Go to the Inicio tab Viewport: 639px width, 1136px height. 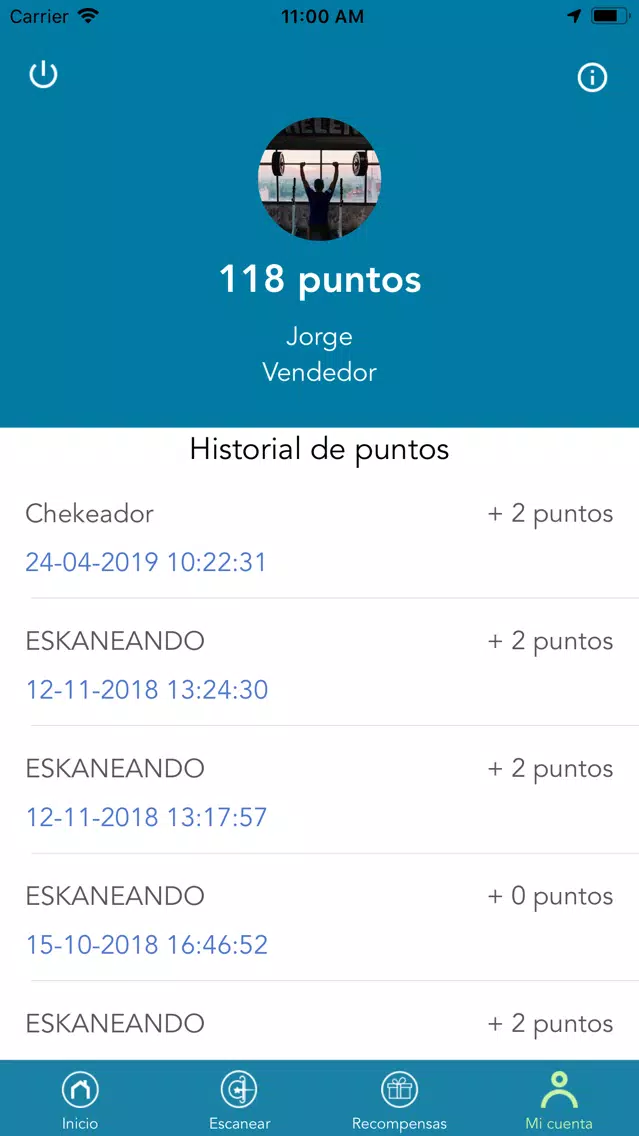pyautogui.click(x=80, y=1099)
